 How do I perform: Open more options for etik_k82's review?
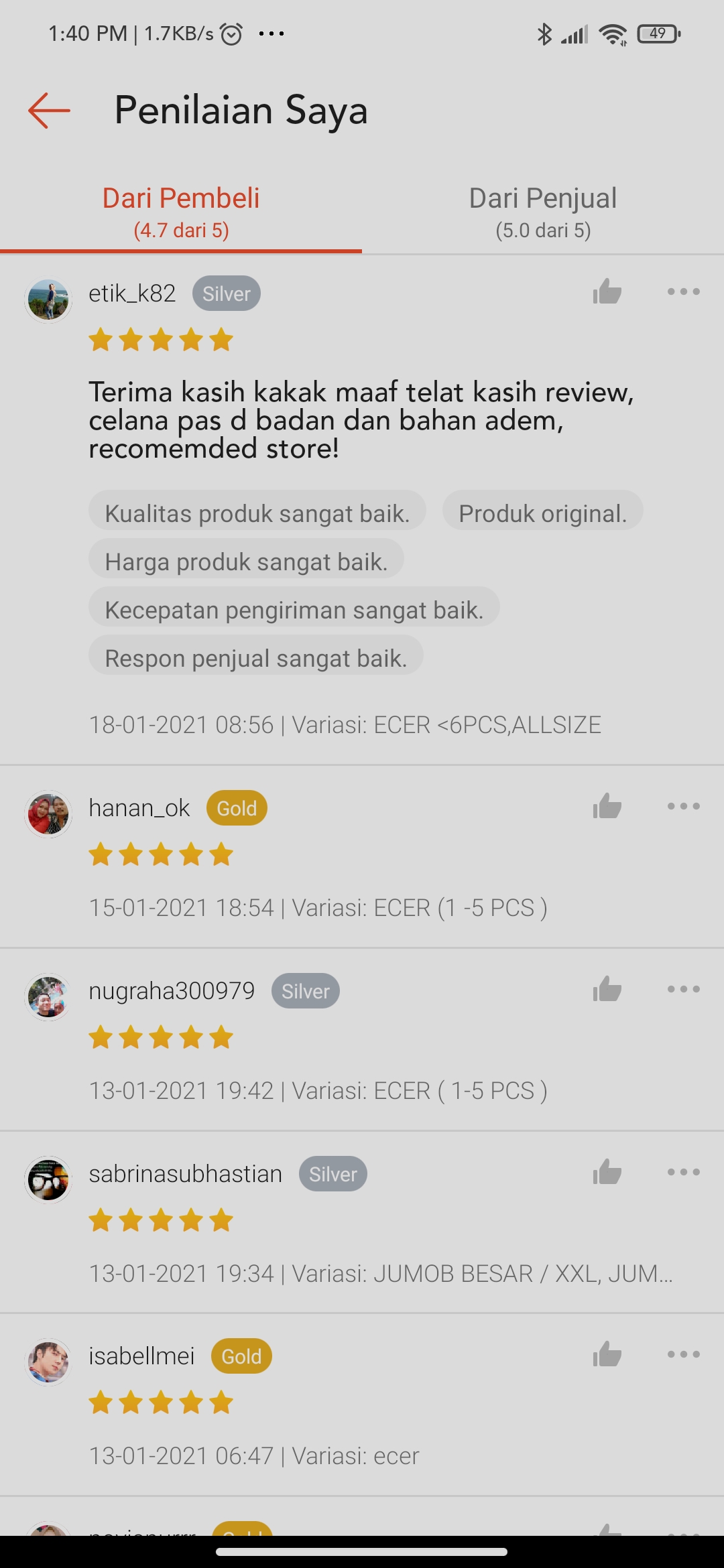[683, 292]
